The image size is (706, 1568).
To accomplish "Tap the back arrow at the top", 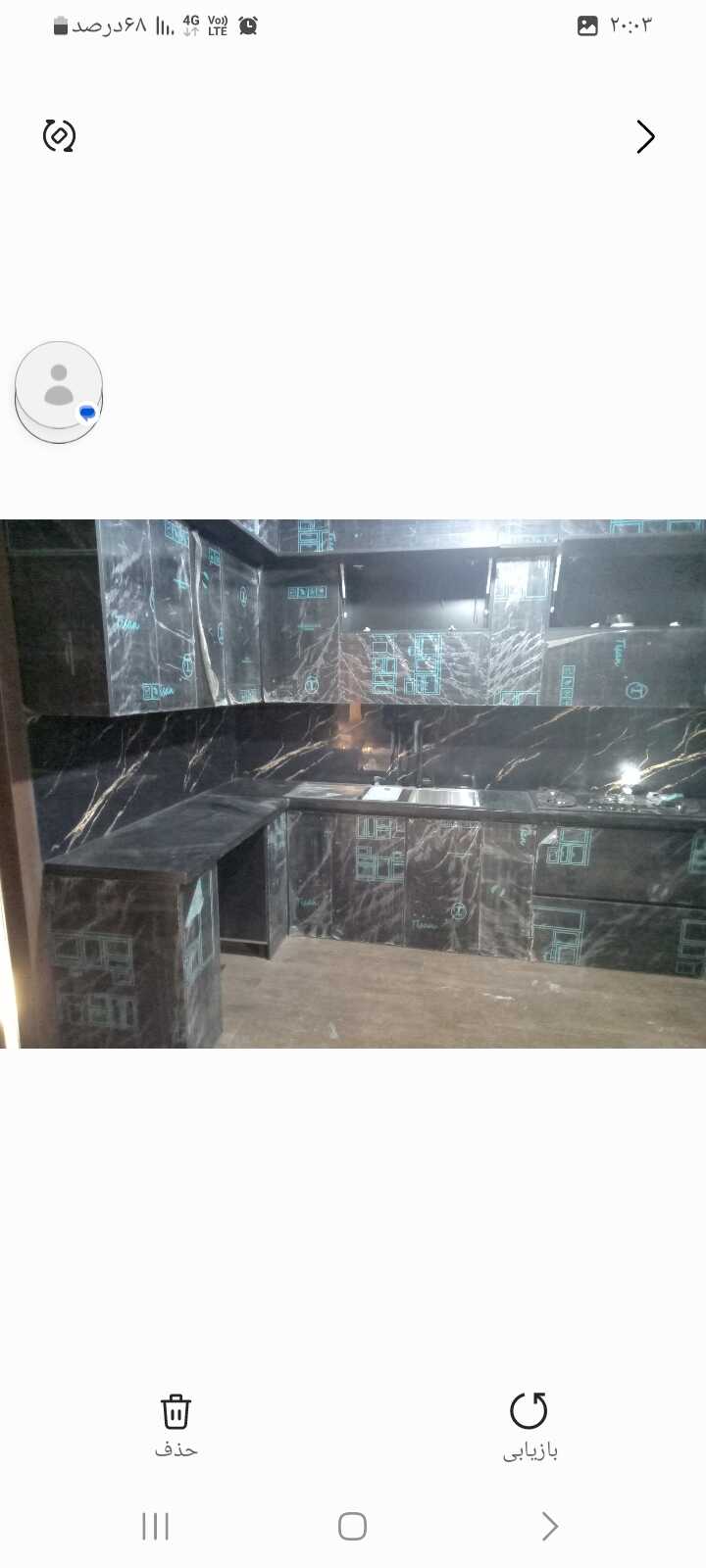I will pos(644,137).
